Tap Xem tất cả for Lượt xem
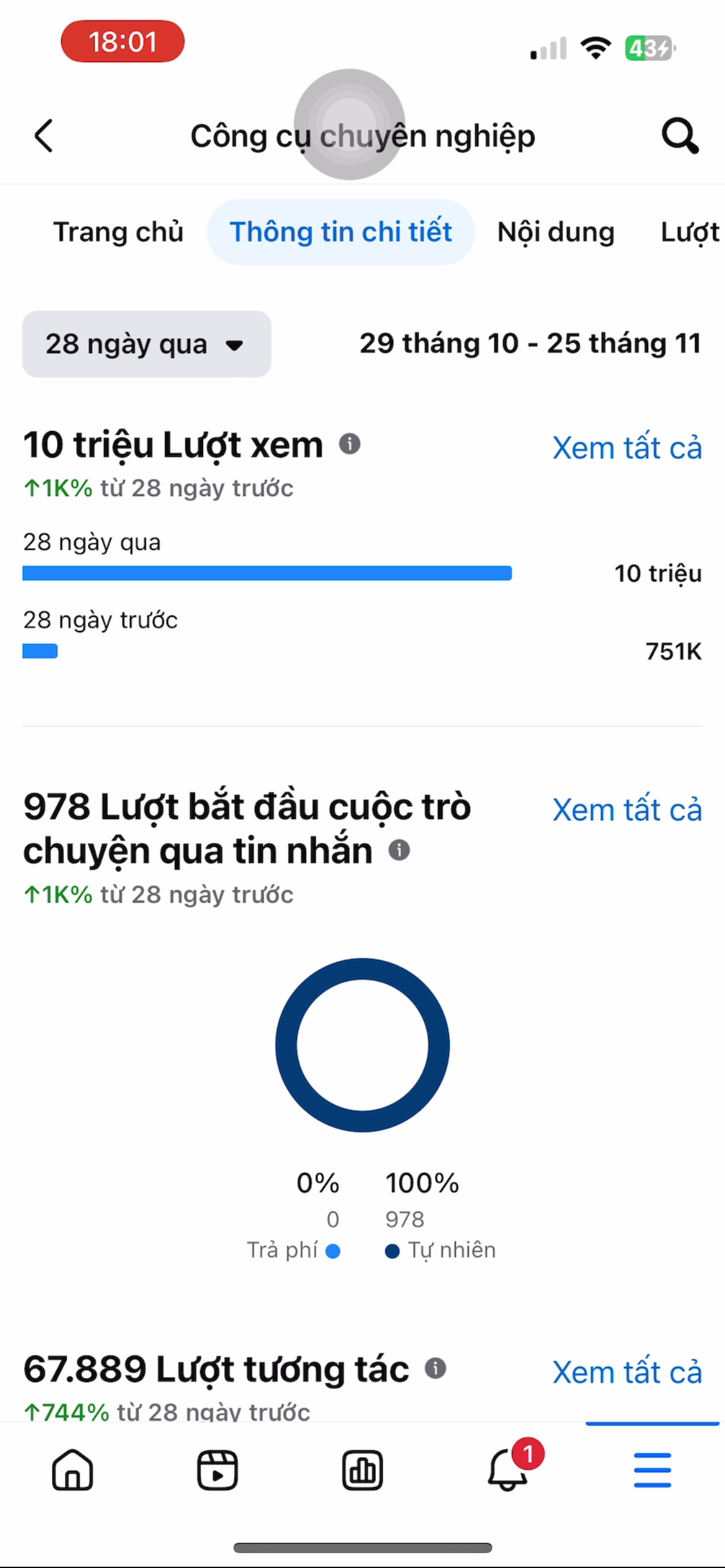725x1568 pixels. tap(626, 448)
